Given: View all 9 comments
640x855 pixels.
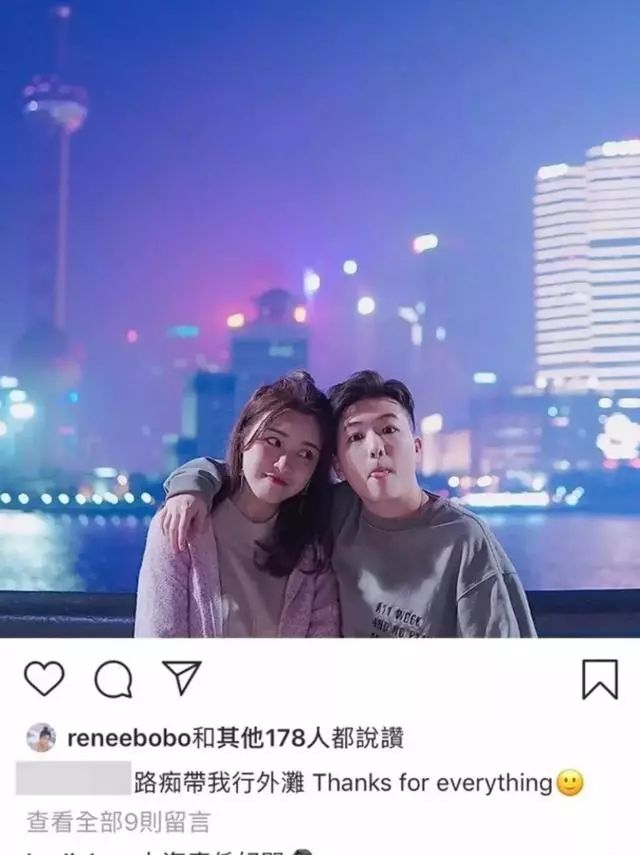Looking at the screenshot, I should point(119,822).
